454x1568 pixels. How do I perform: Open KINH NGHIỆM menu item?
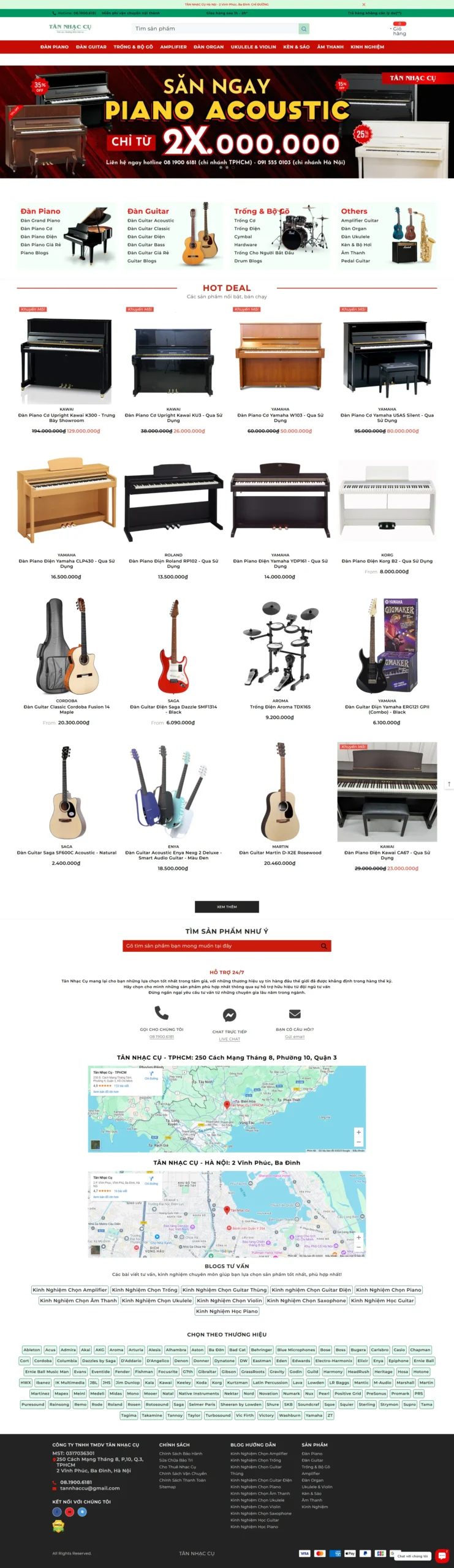367,47
